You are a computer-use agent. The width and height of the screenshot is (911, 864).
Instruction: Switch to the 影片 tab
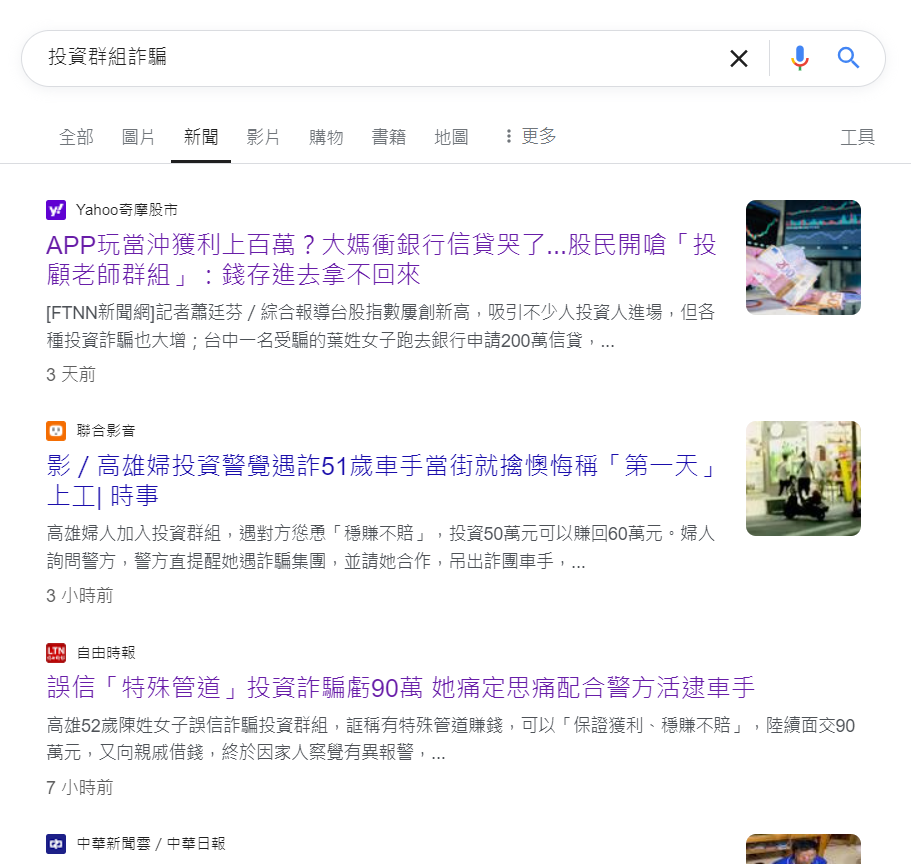point(263,137)
